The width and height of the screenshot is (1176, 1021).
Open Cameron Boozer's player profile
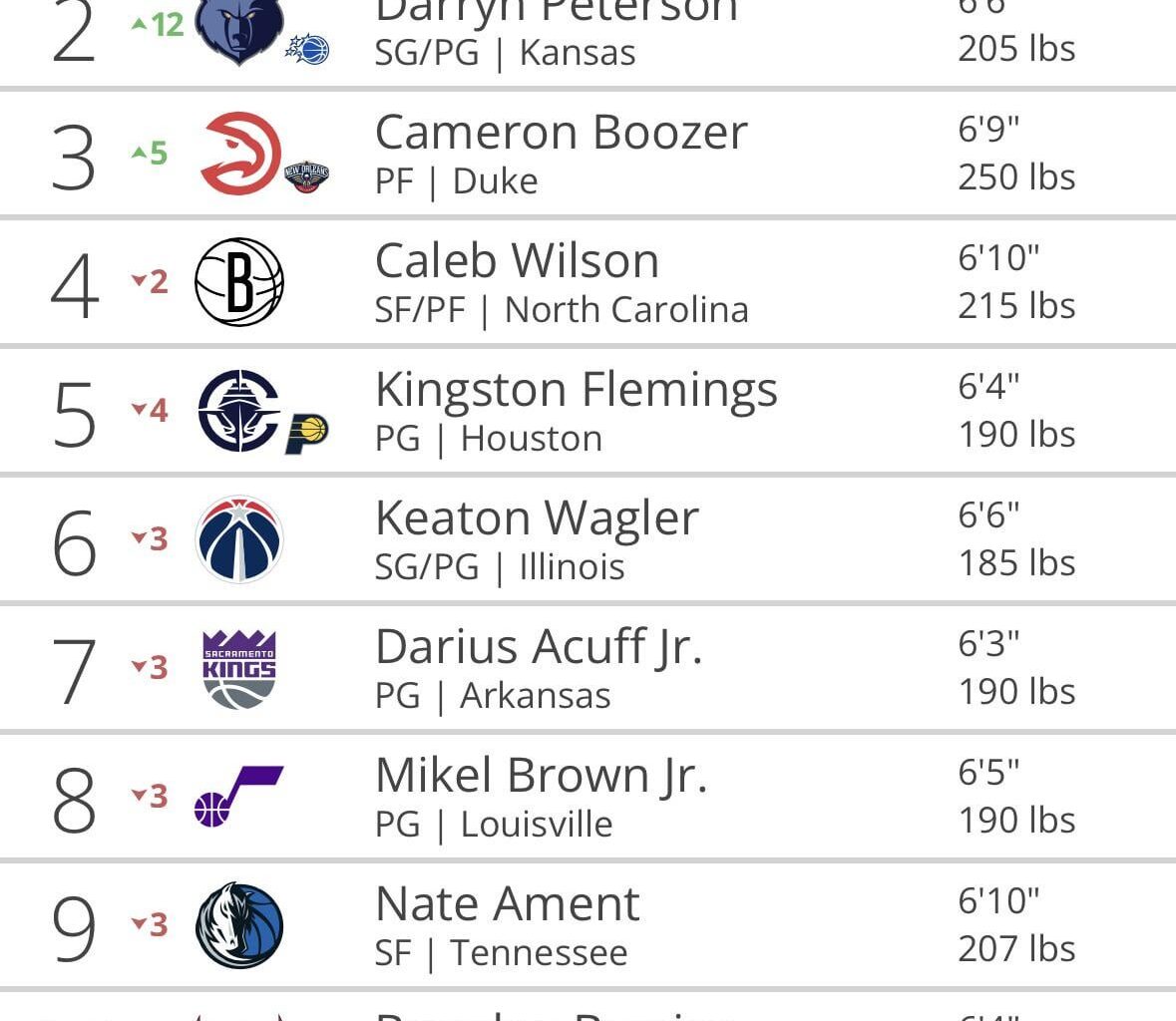(x=561, y=134)
